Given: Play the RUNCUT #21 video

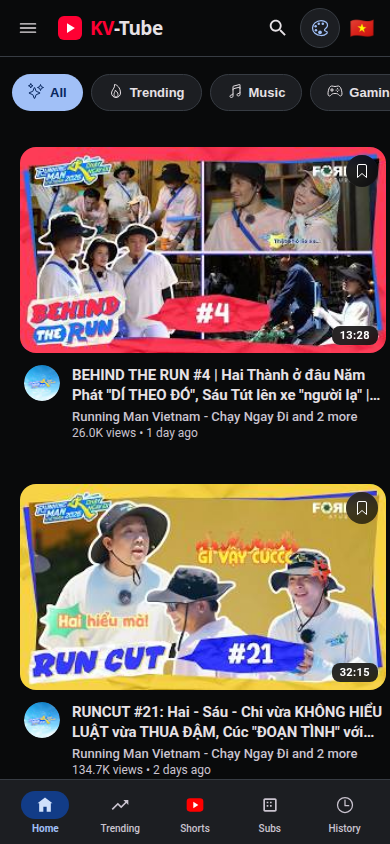Looking at the screenshot, I should (x=203, y=587).
